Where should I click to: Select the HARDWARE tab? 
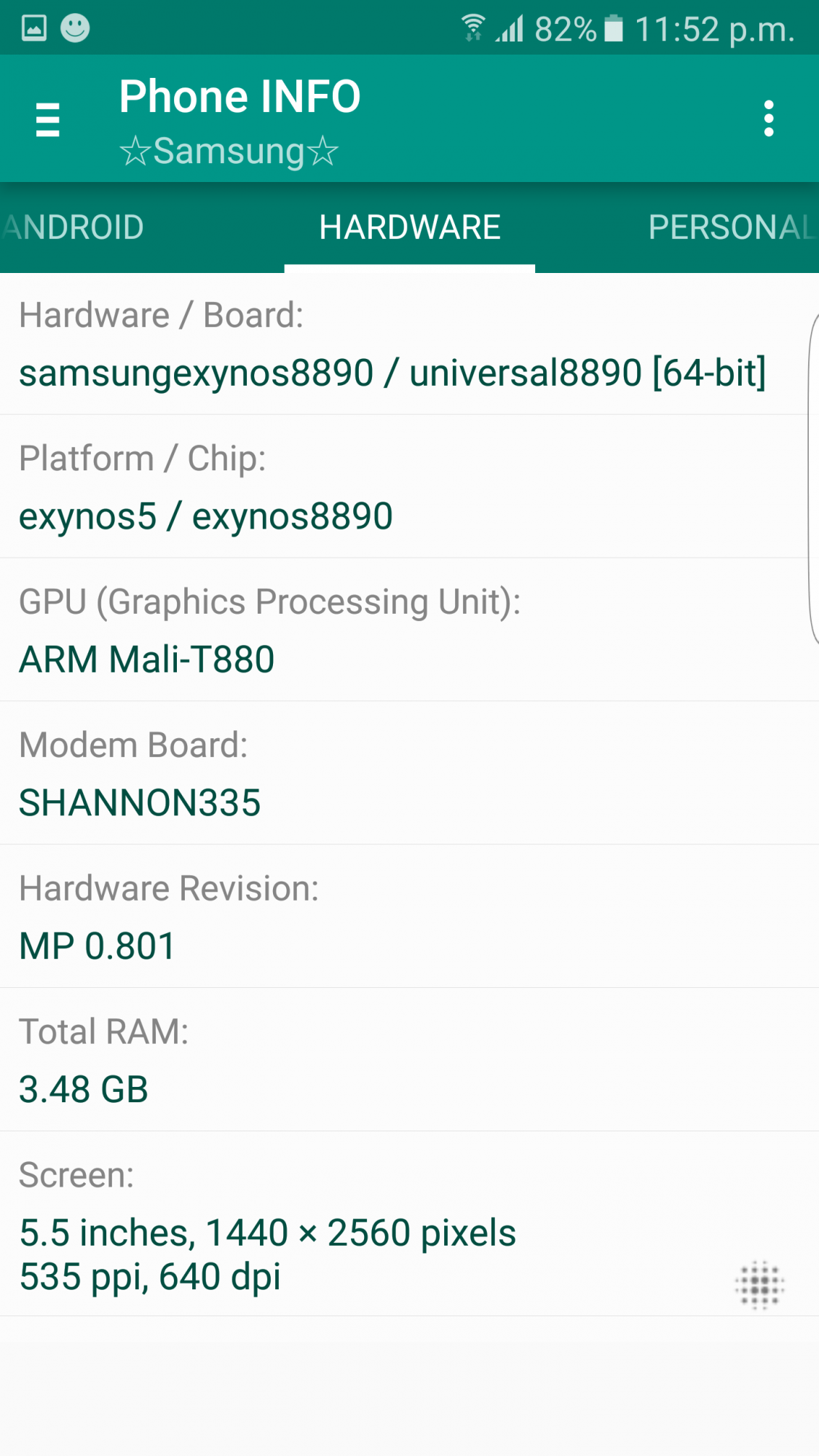point(410,227)
